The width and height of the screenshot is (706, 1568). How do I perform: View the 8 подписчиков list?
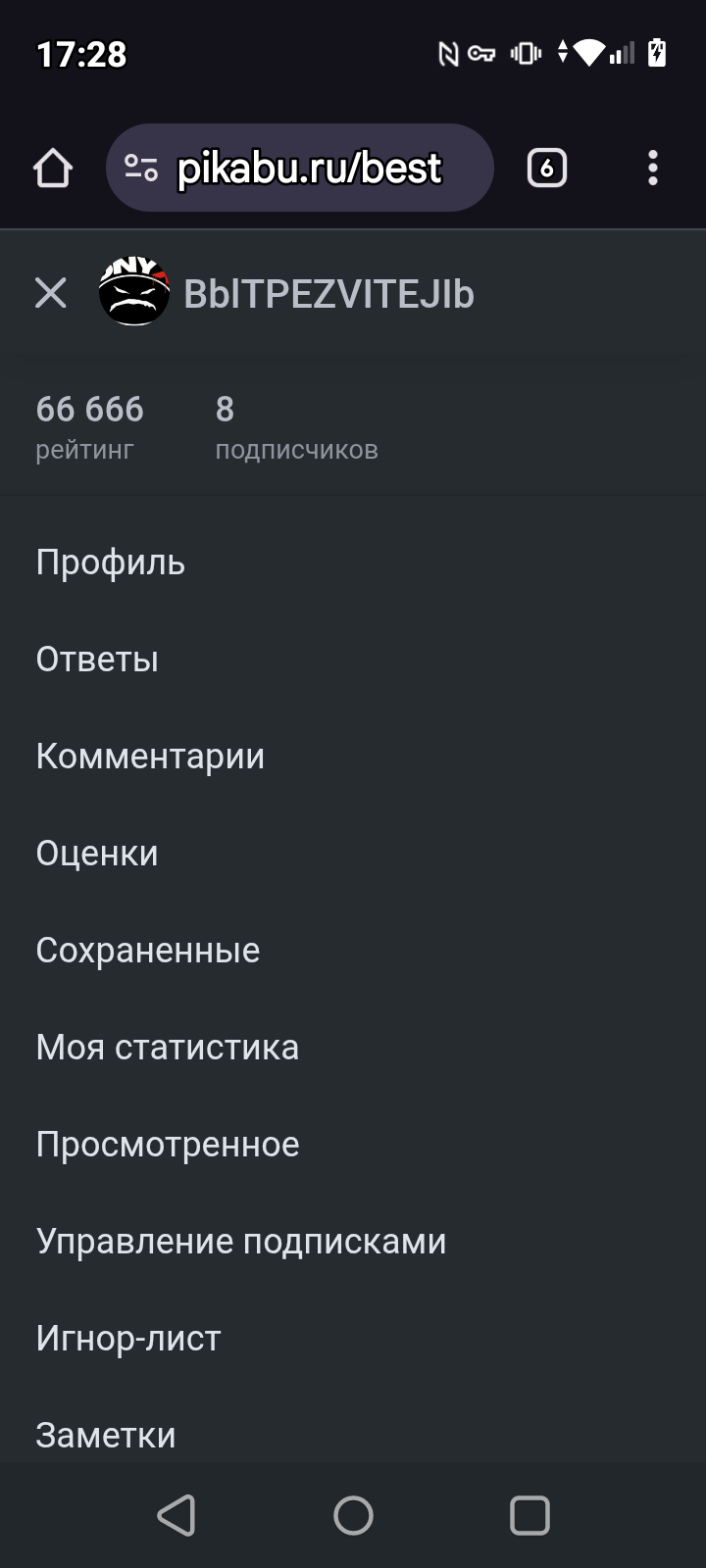(x=295, y=427)
